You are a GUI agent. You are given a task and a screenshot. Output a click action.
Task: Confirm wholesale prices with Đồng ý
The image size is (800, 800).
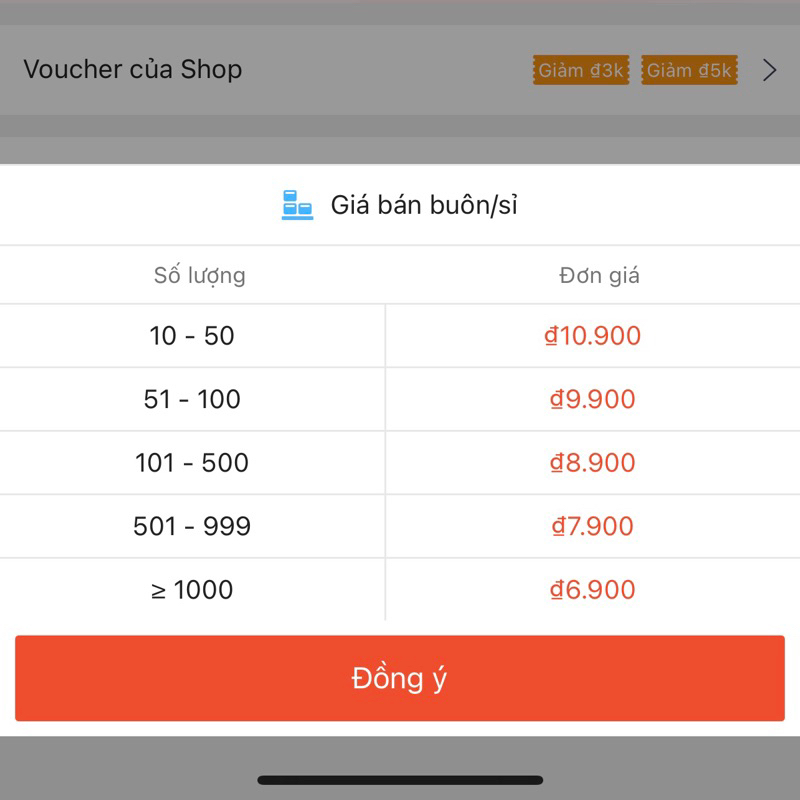pyautogui.click(x=399, y=678)
